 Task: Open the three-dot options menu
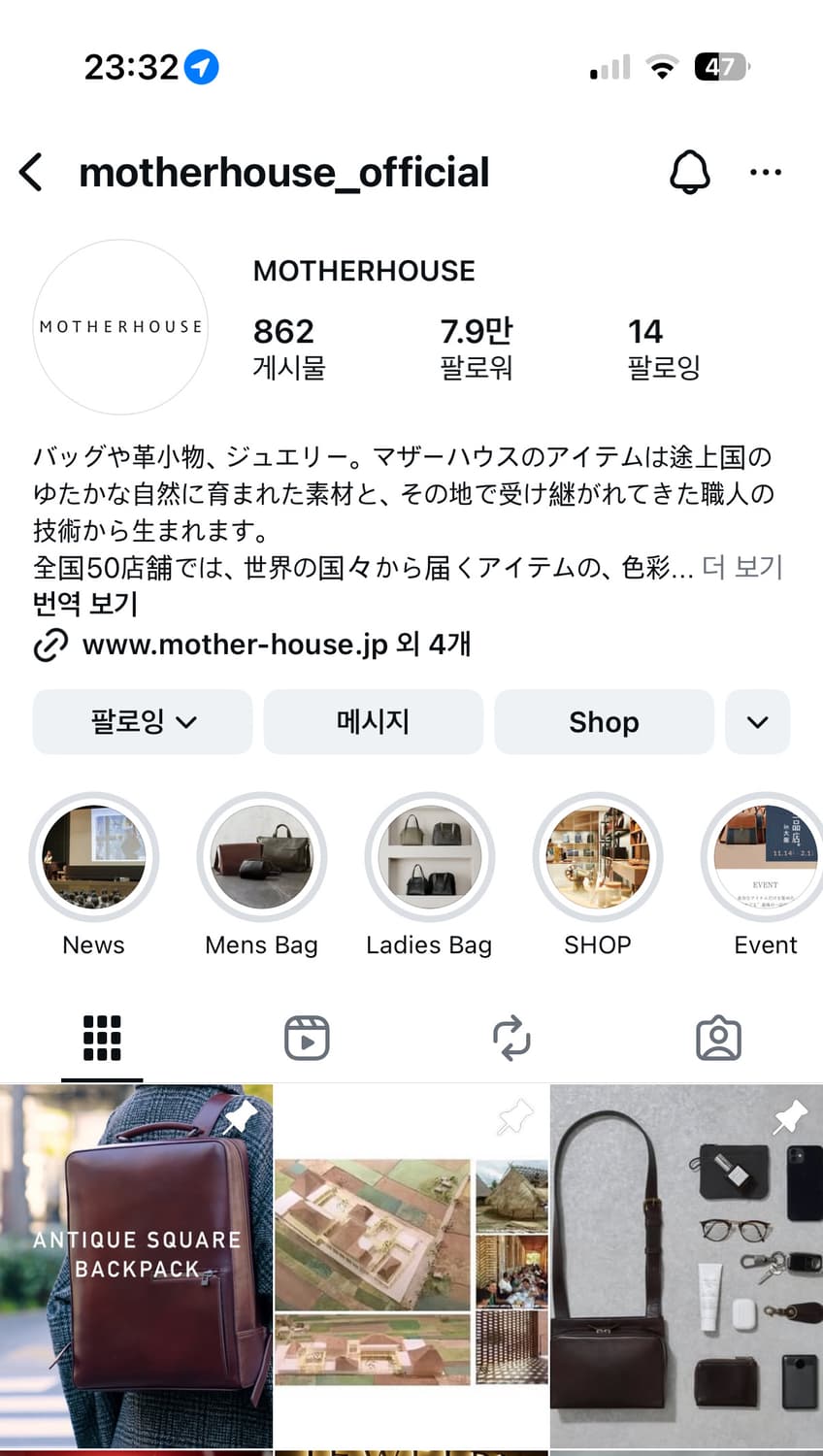pyautogui.click(x=766, y=172)
